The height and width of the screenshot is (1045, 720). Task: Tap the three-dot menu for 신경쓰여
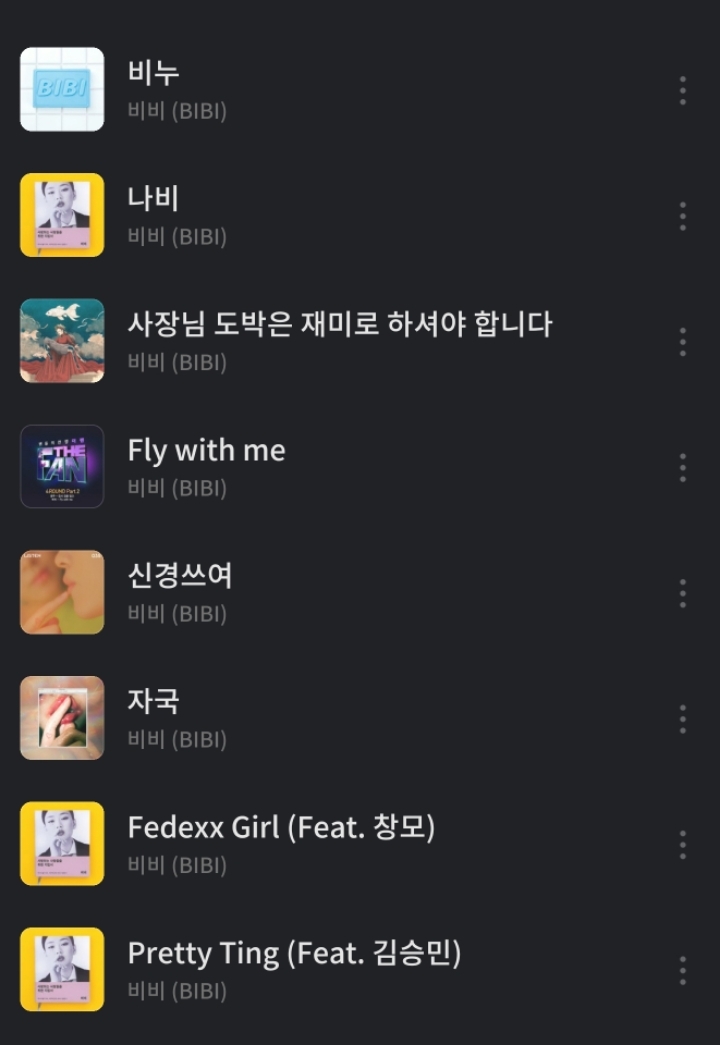(683, 593)
